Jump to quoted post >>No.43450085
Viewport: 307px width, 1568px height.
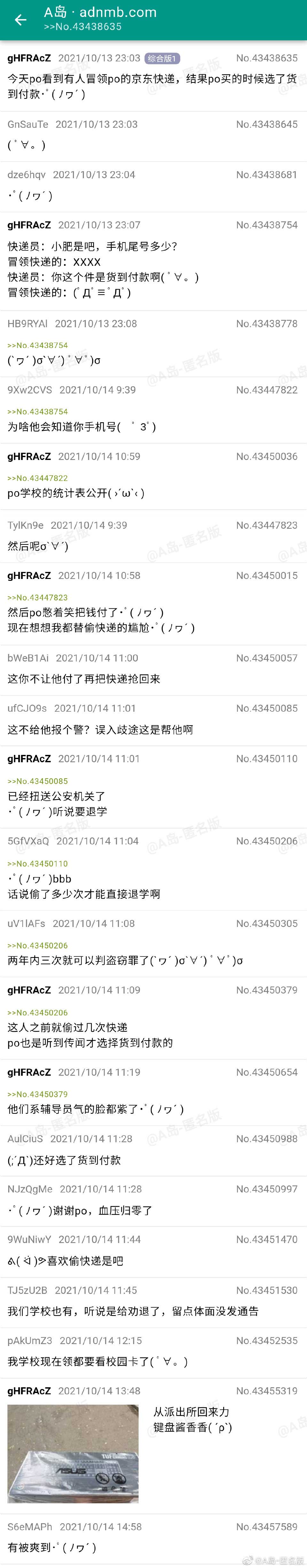(38, 781)
